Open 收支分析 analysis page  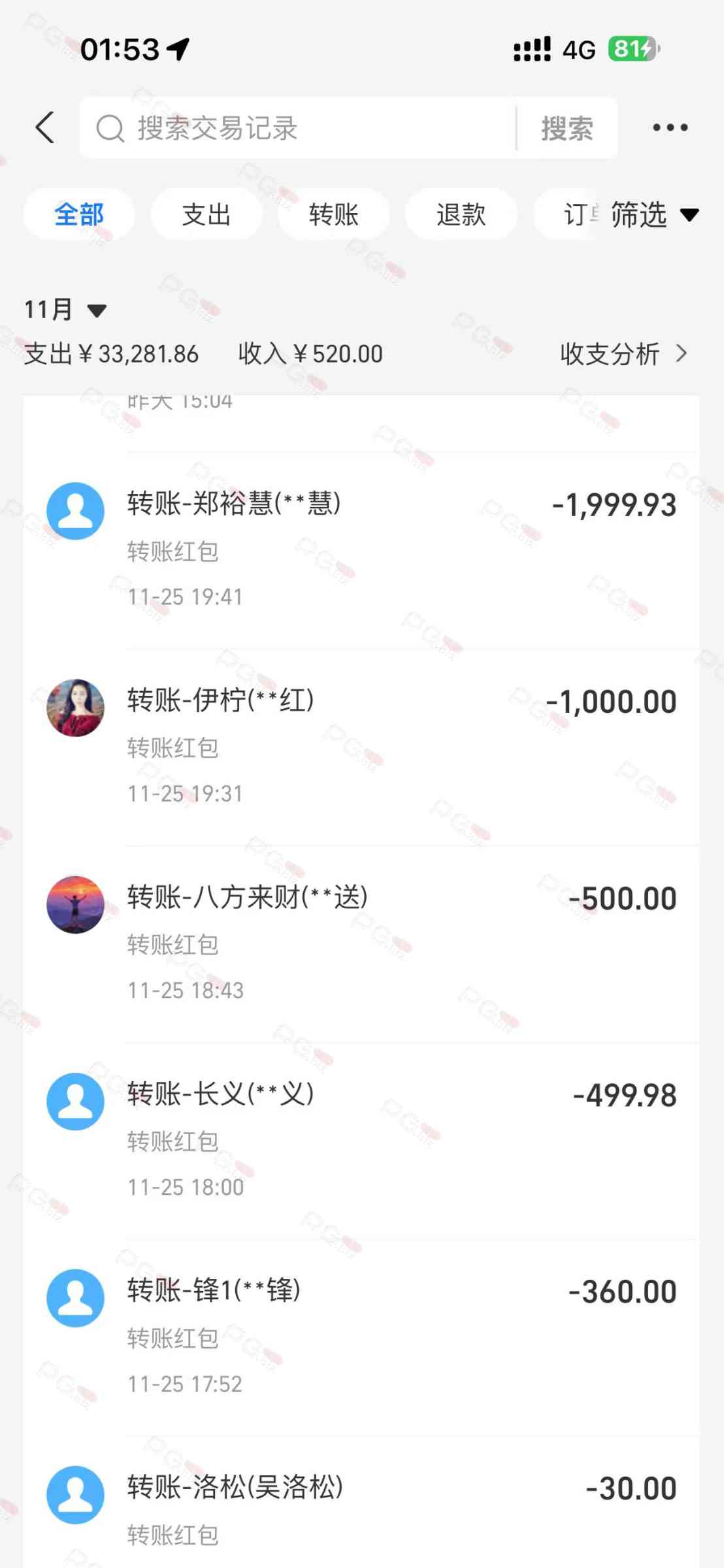623,354
